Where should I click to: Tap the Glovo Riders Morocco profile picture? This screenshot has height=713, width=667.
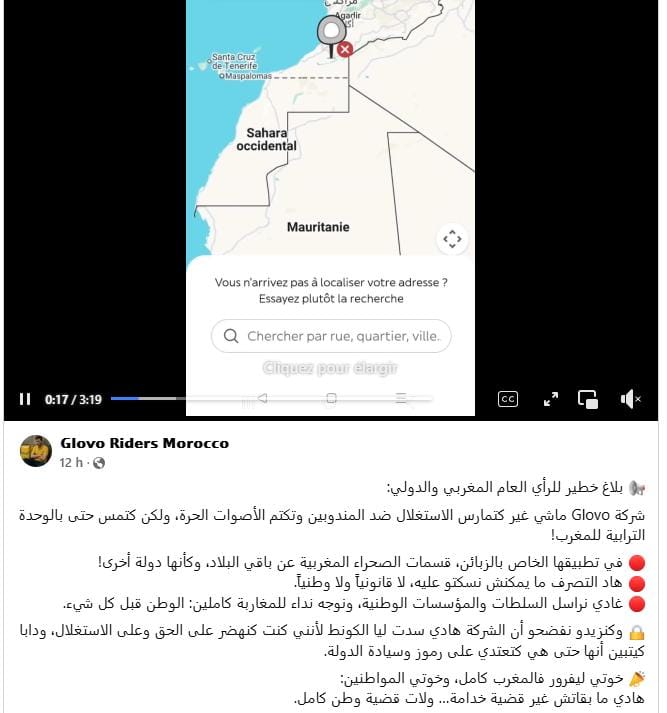pos(36,451)
